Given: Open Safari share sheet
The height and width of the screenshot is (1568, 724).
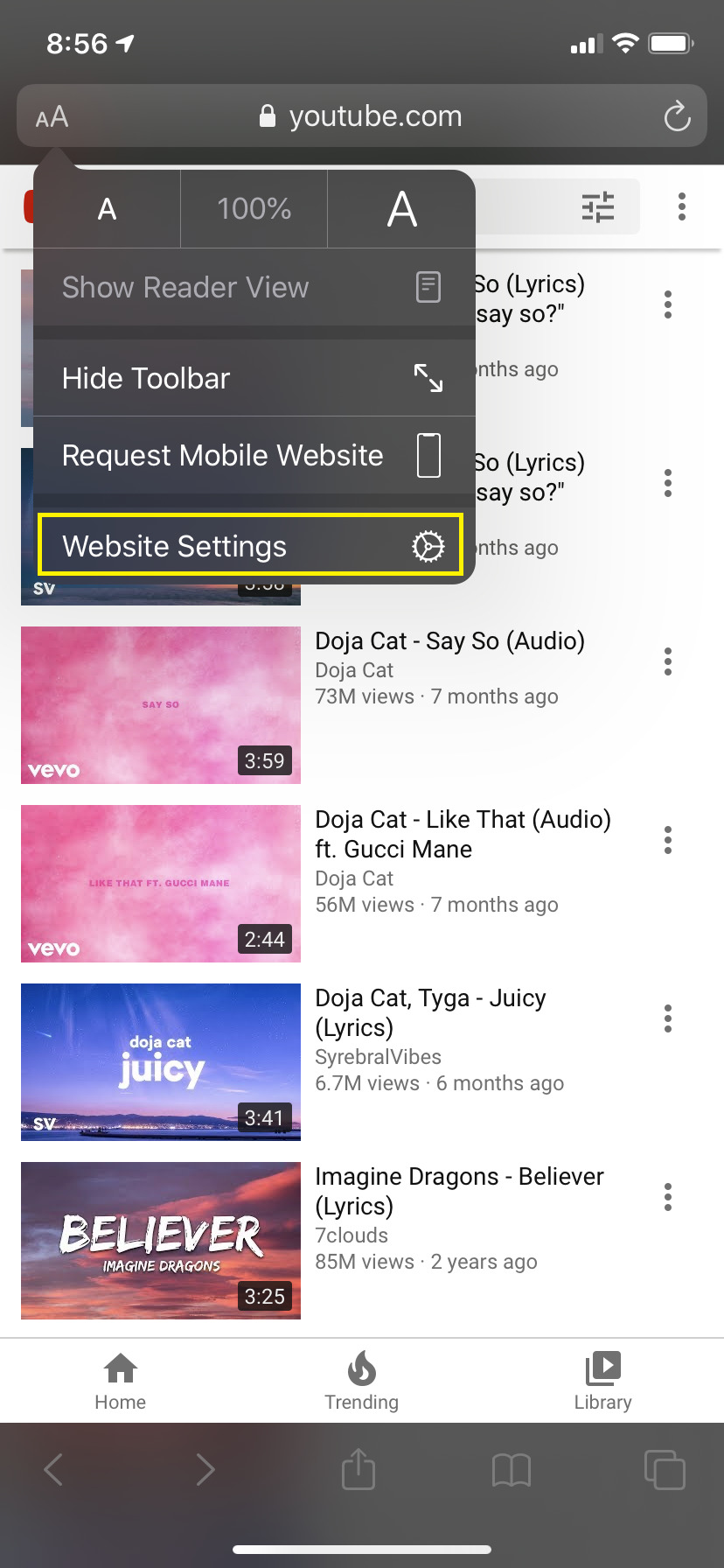Looking at the screenshot, I should click(359, 1469).
